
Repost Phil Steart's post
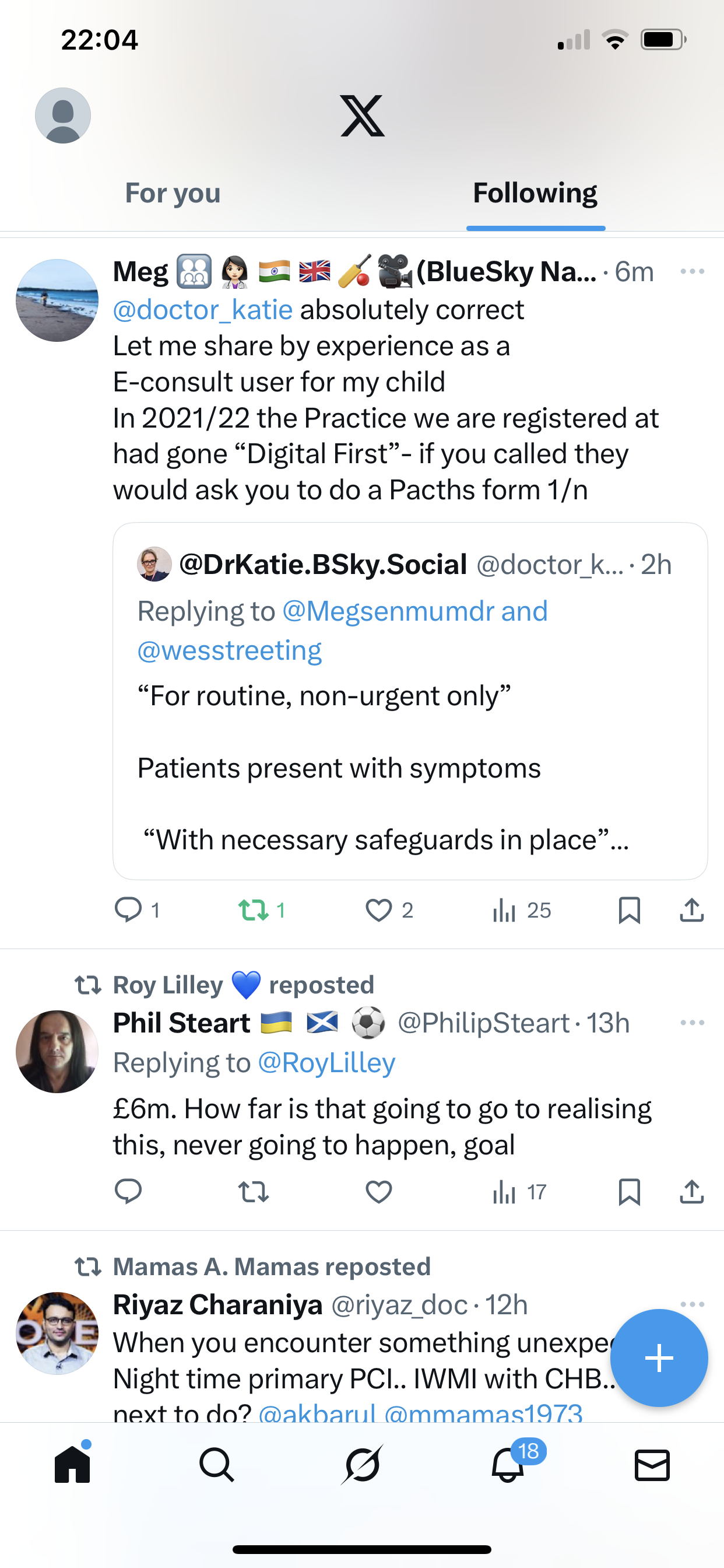click(x=253, y=1191)
